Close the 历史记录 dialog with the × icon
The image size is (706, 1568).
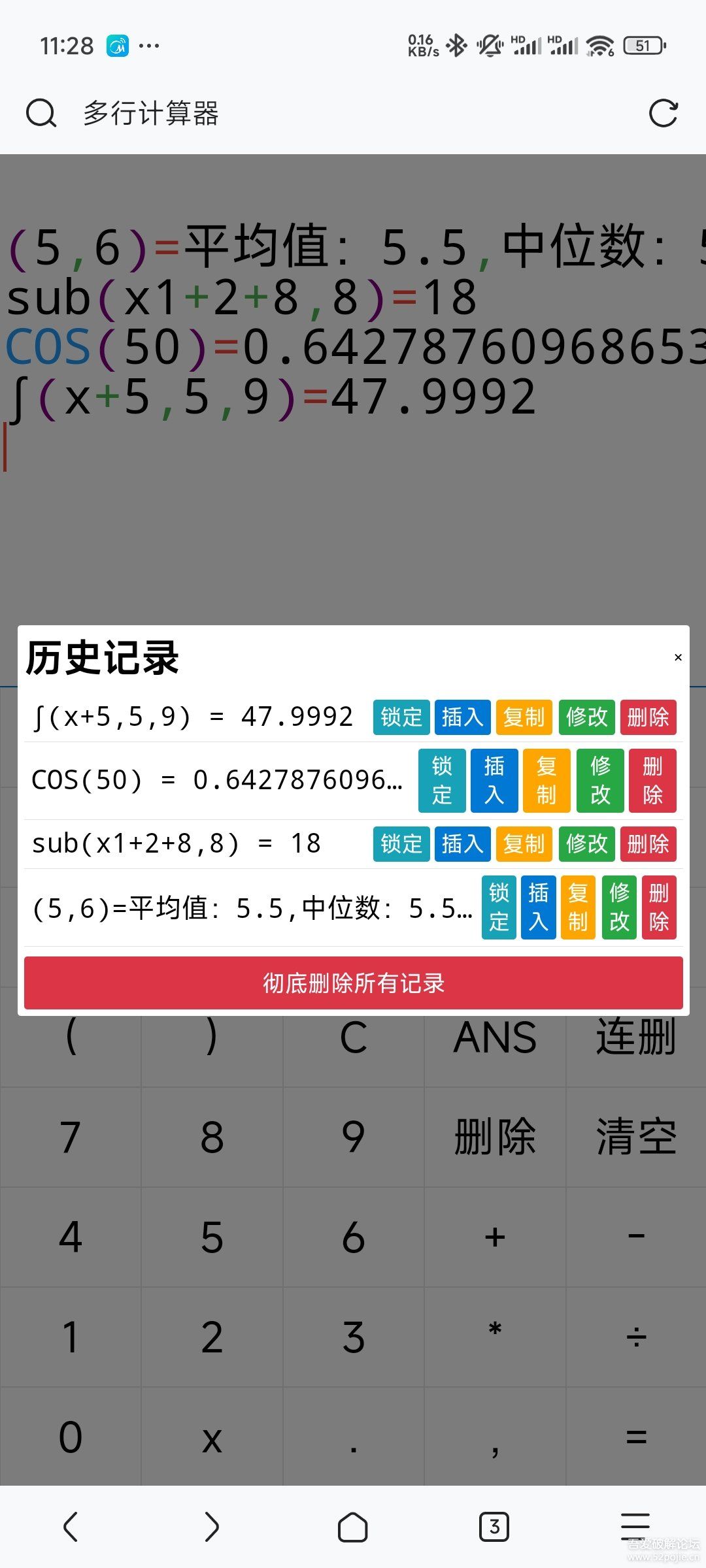(678, 657)
